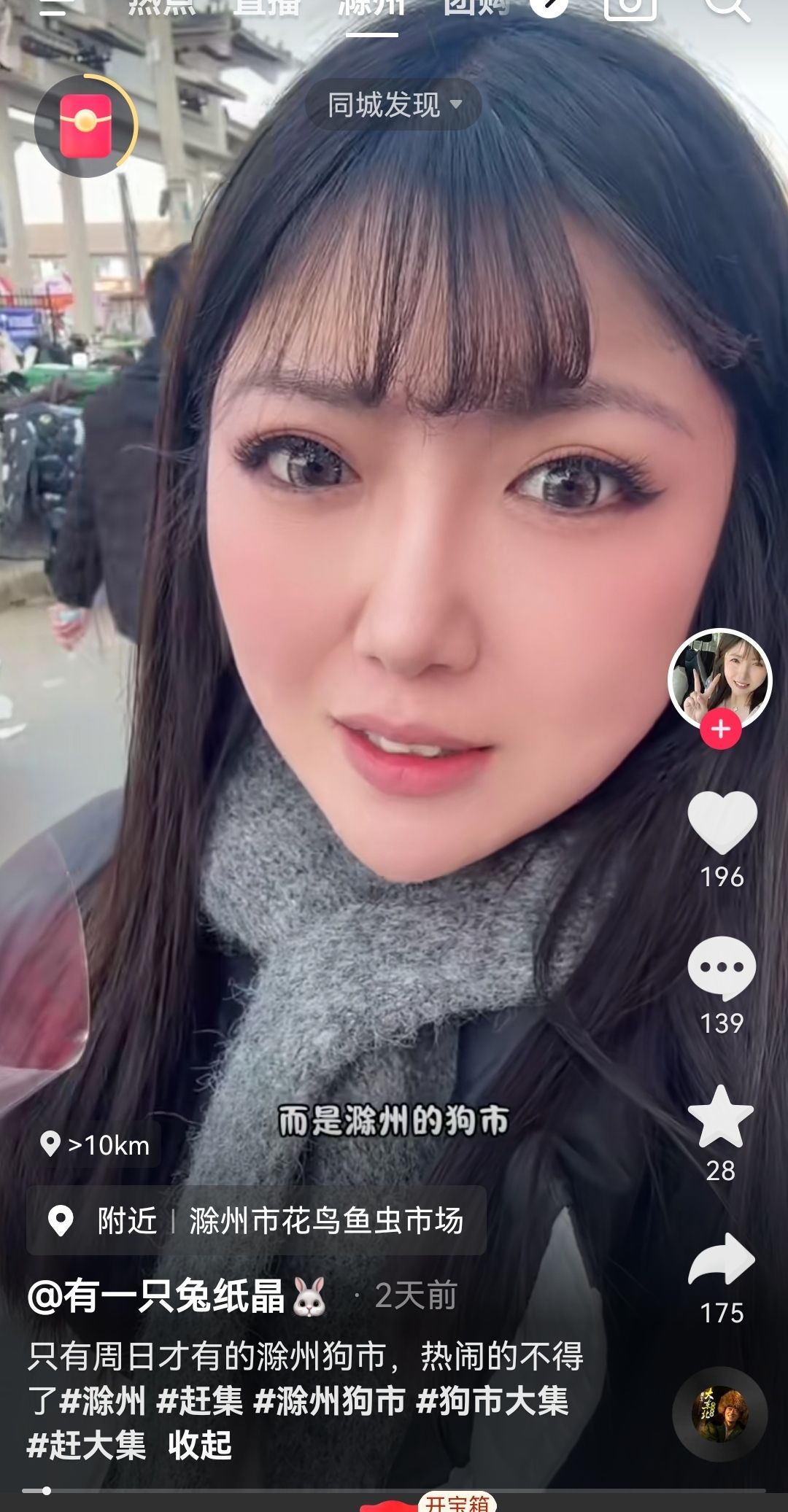The image size is (788, 1512).
Task: Expand the 同城发现 dropdown
Action: (x=394, y=105)
